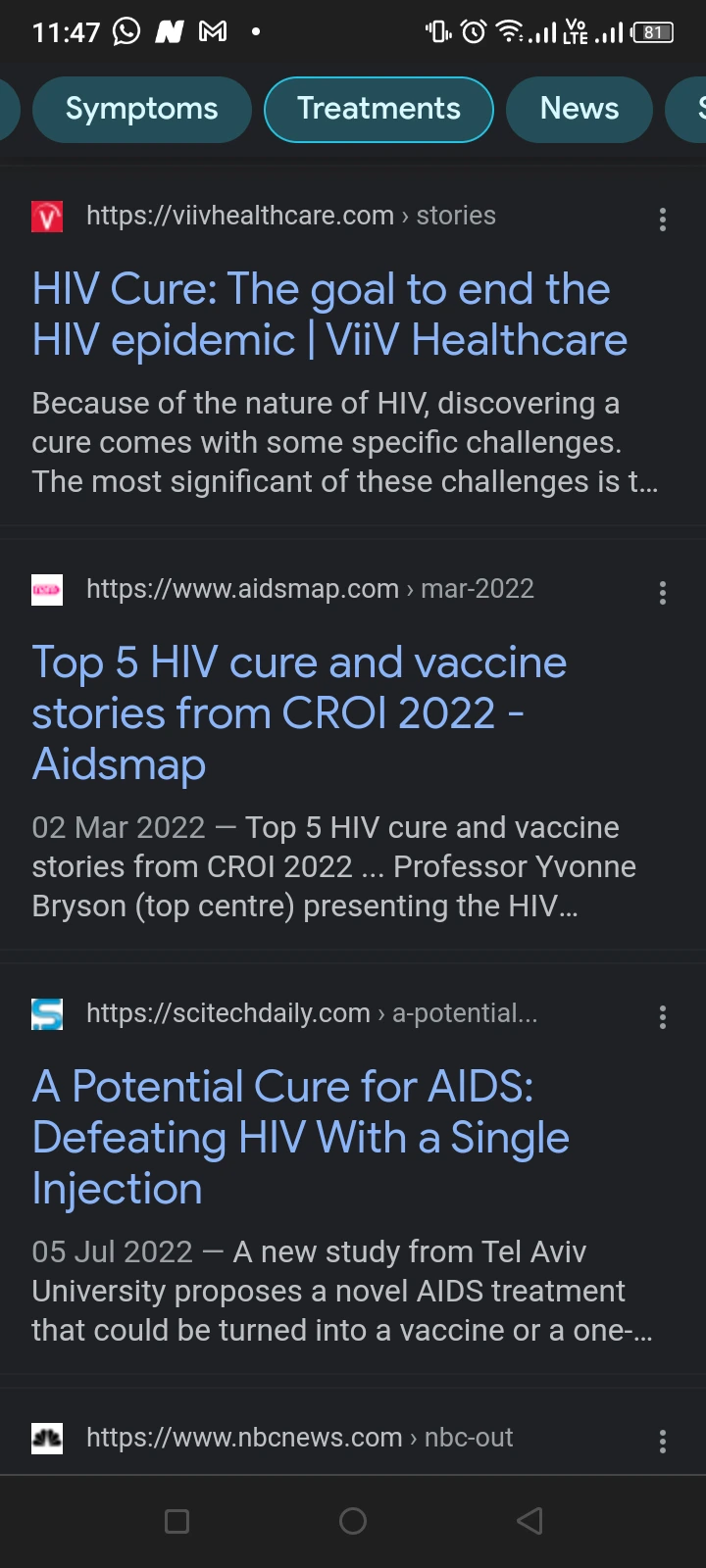Open A Potential Cure for AIDS article
Viewport: 706px width, 1568px height.
(300, 1138)
